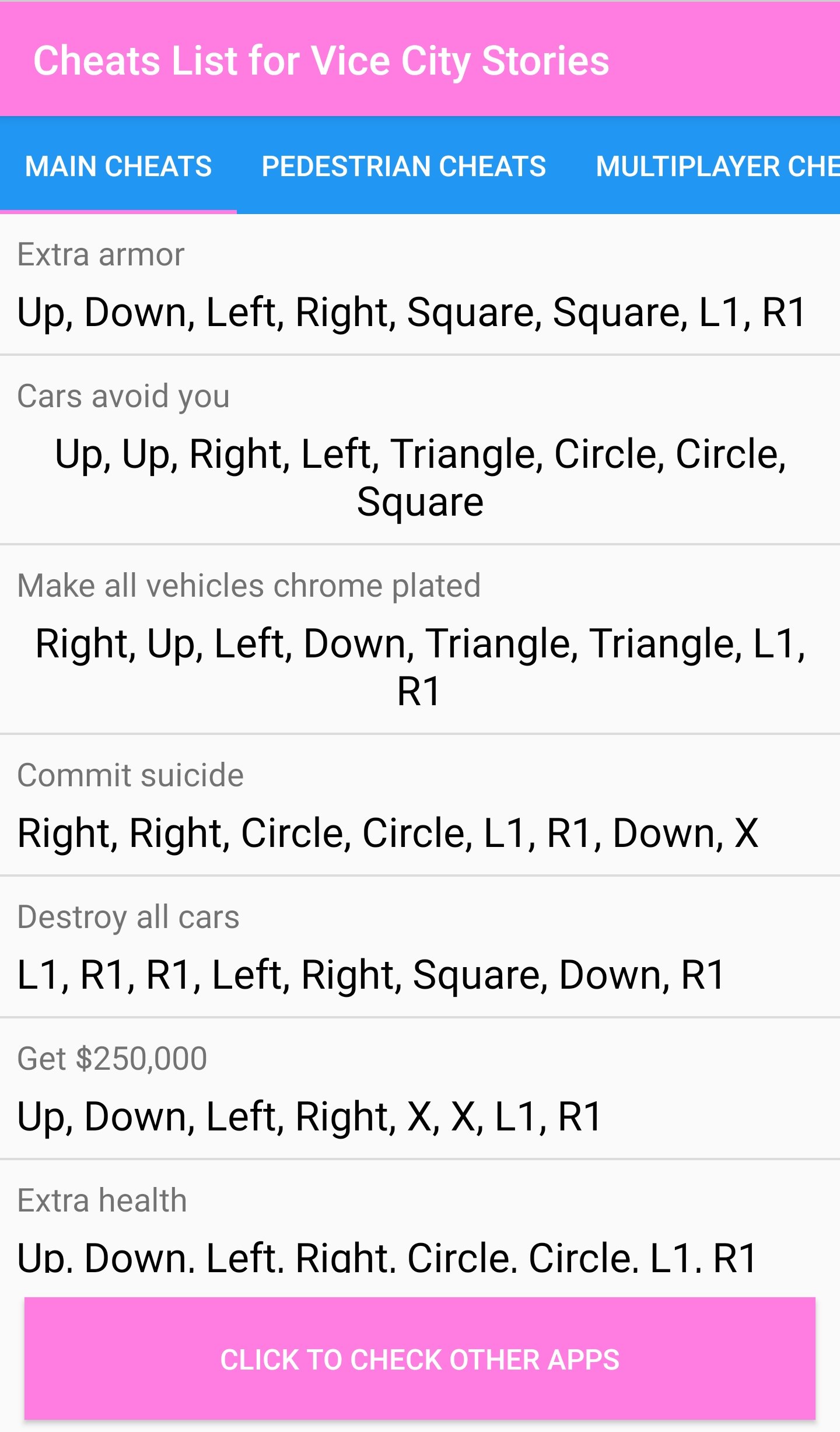
Task: Tap Click To Check Other Apps button
Action: click(x=419, y=1359)
